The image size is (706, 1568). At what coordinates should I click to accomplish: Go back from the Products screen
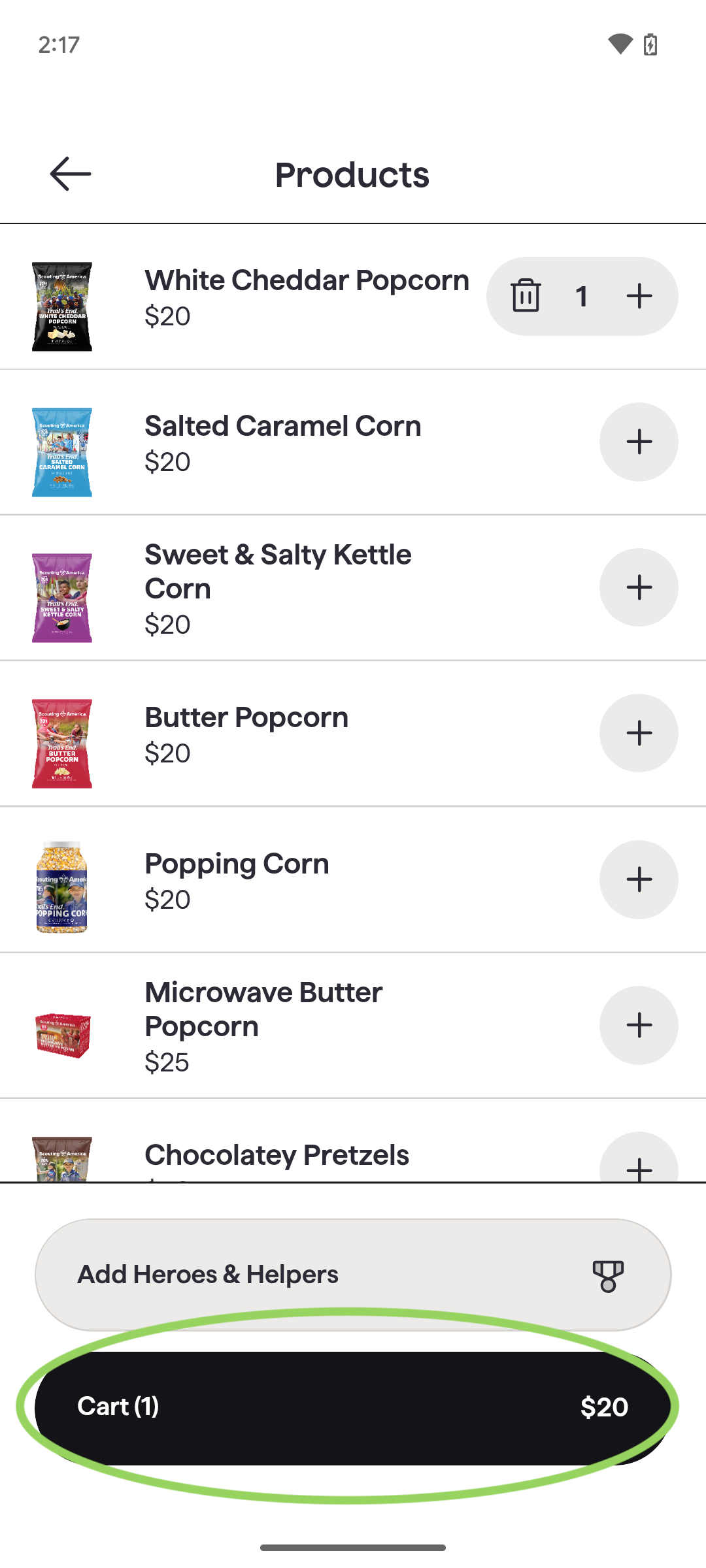71,174
